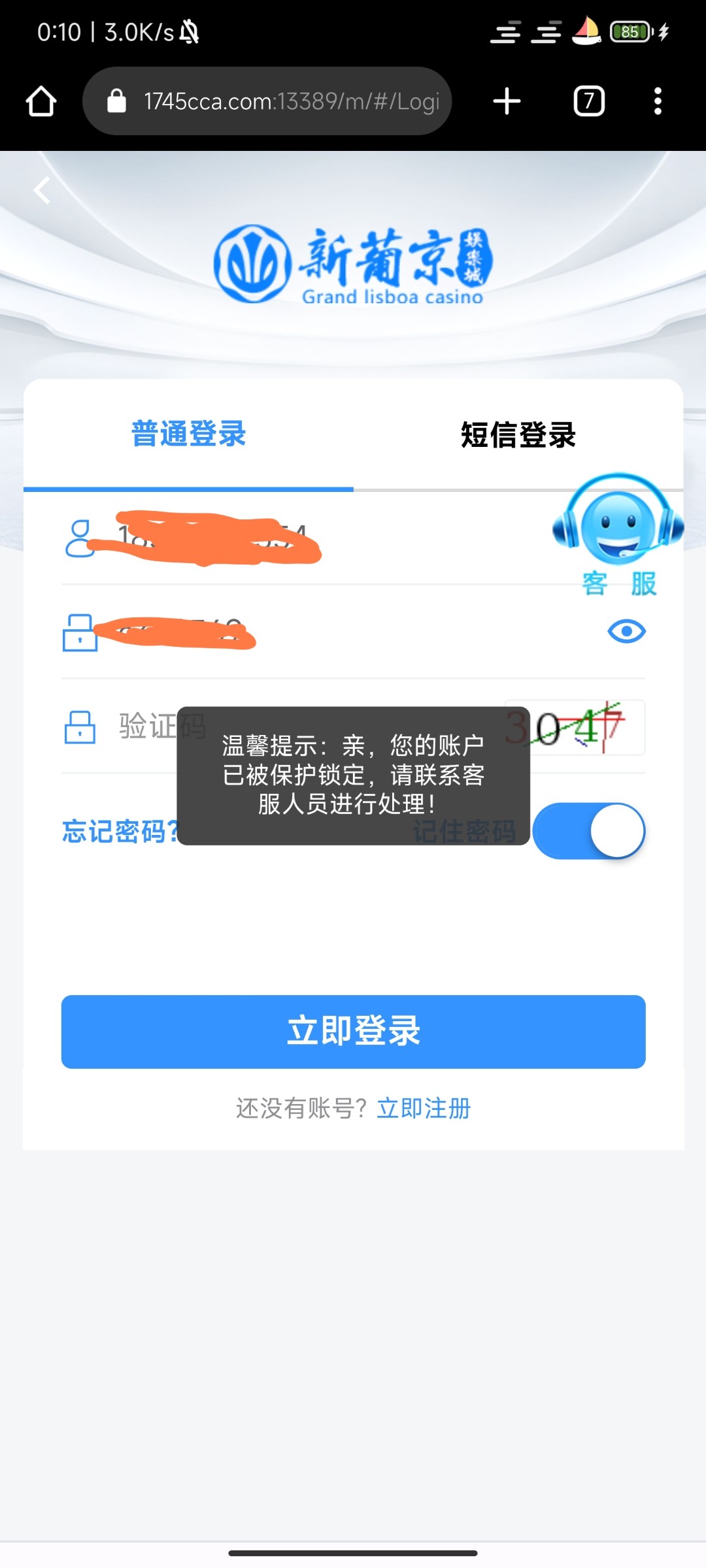Viewport: 706px width, 1568px height.
Task: Refresh the captcha code image
Action: click(575, 728)
